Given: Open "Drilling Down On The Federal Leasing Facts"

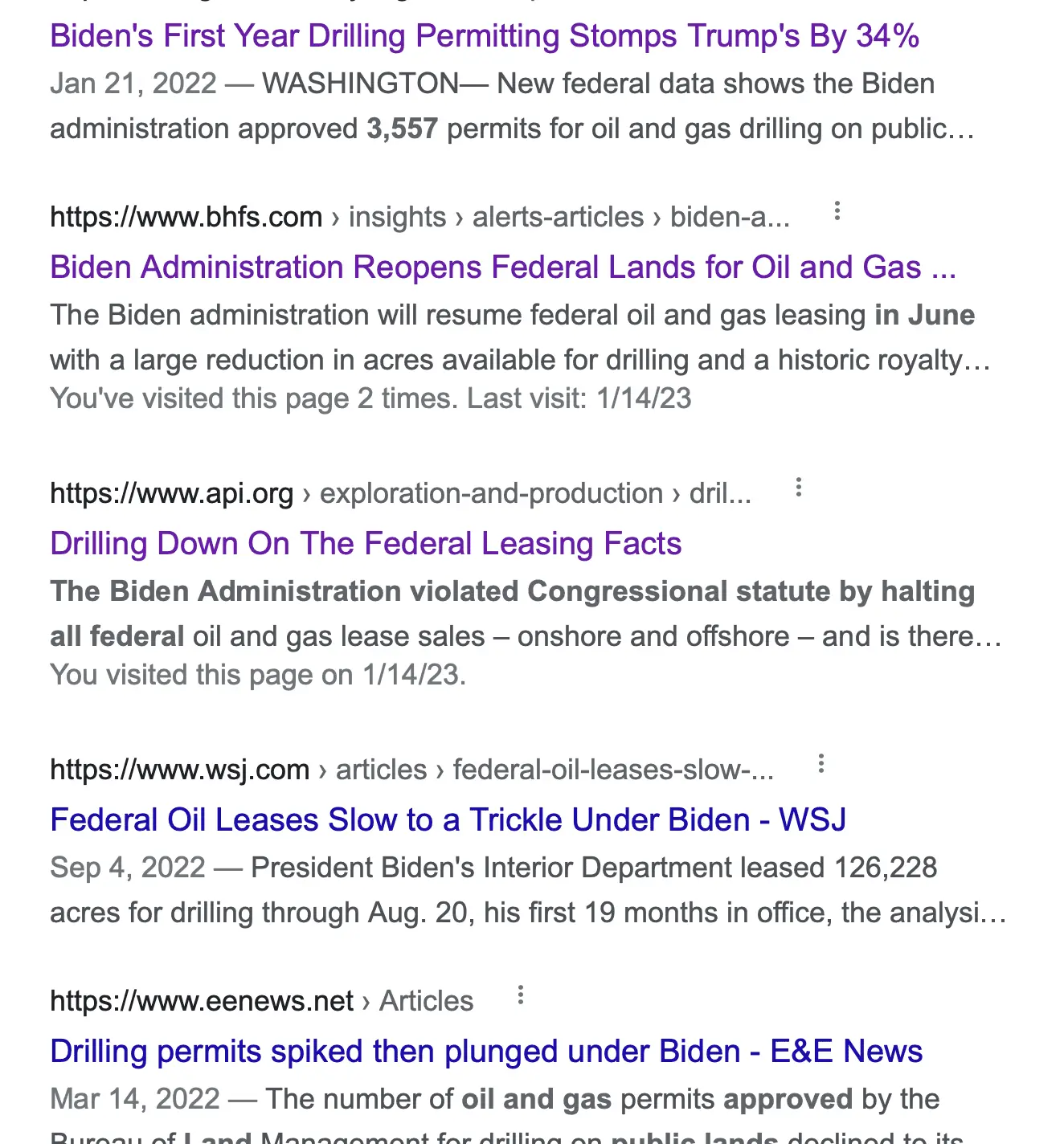Looking at the screenshot, I should pyautogui.click(x=366, y=544).
